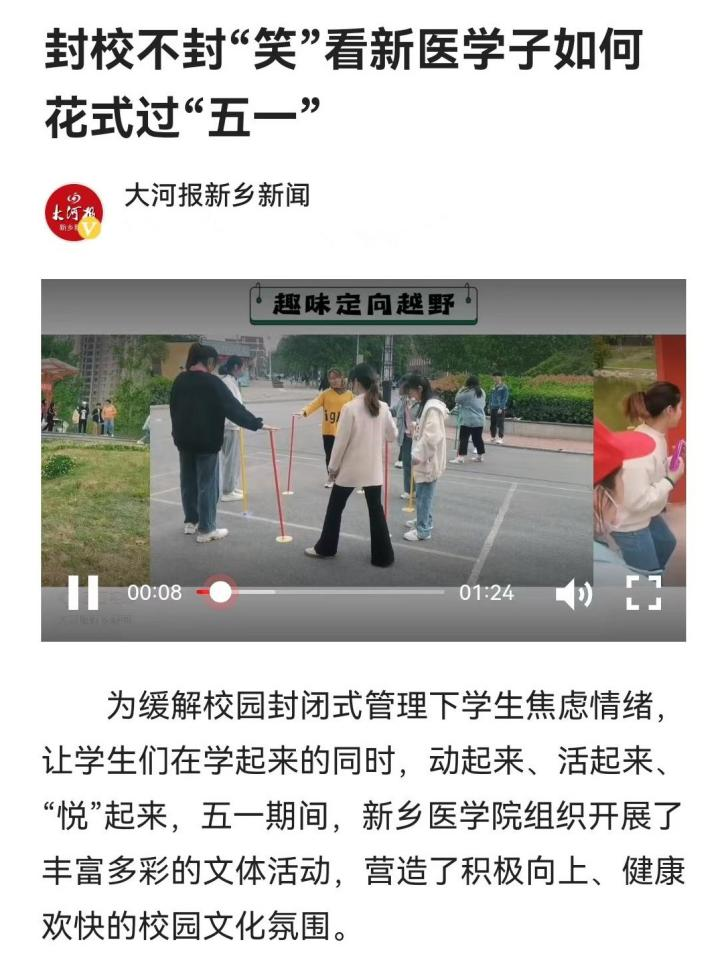Open the 大河报 avatar logo

[x=75, y=212]
